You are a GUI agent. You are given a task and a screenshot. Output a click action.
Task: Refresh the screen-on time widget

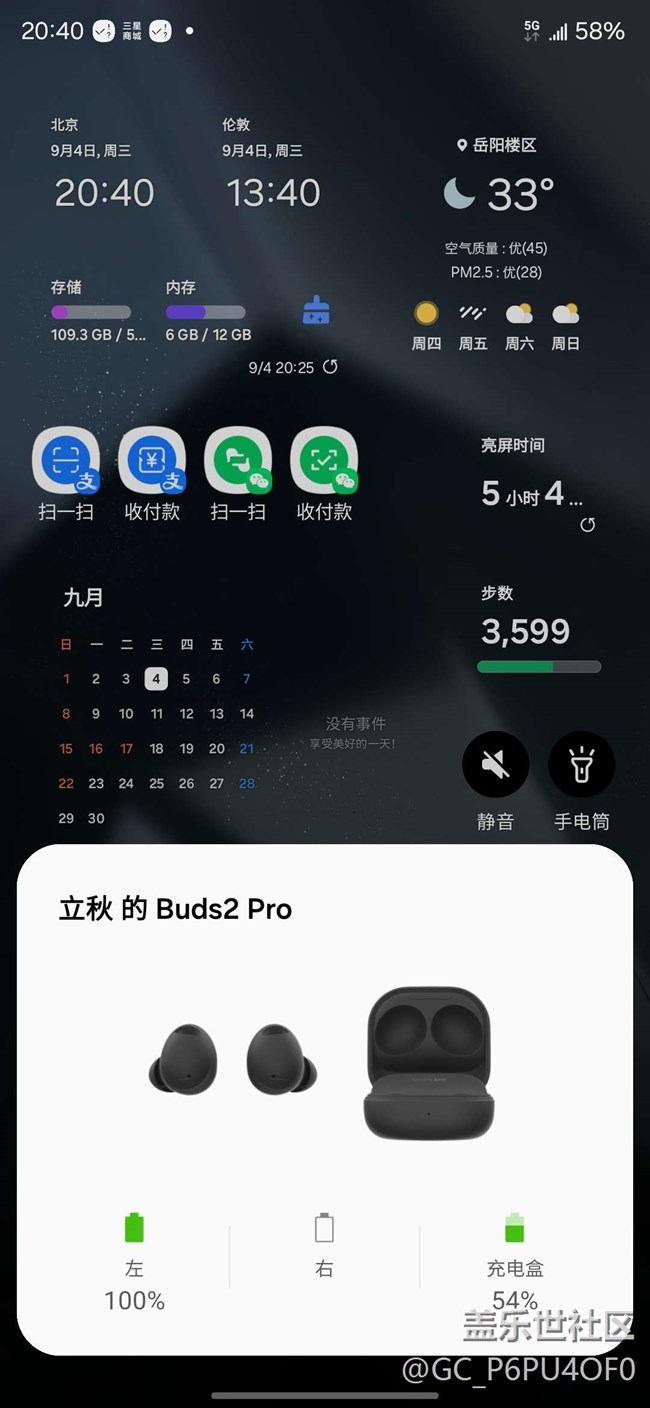tap(588, 524)
